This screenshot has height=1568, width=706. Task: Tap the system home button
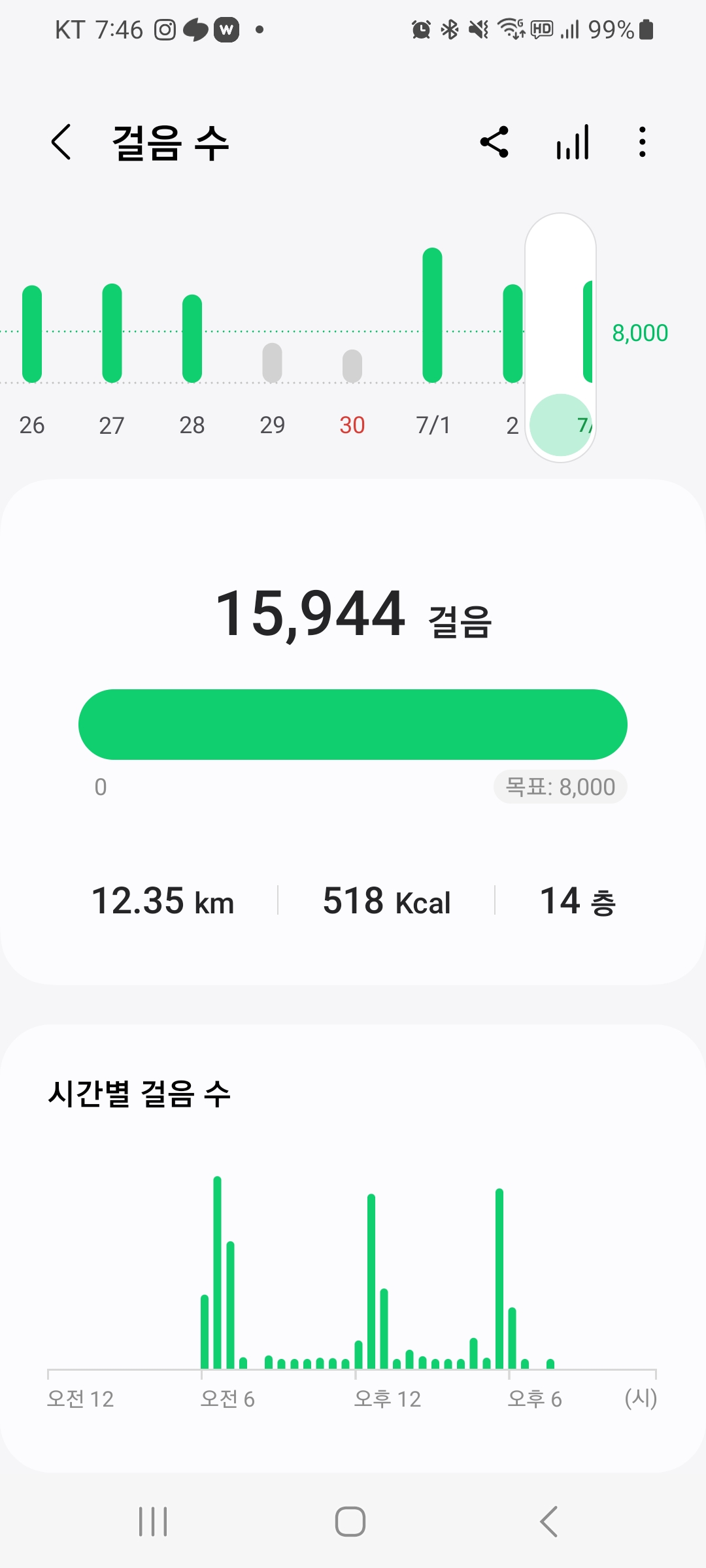350,1522
